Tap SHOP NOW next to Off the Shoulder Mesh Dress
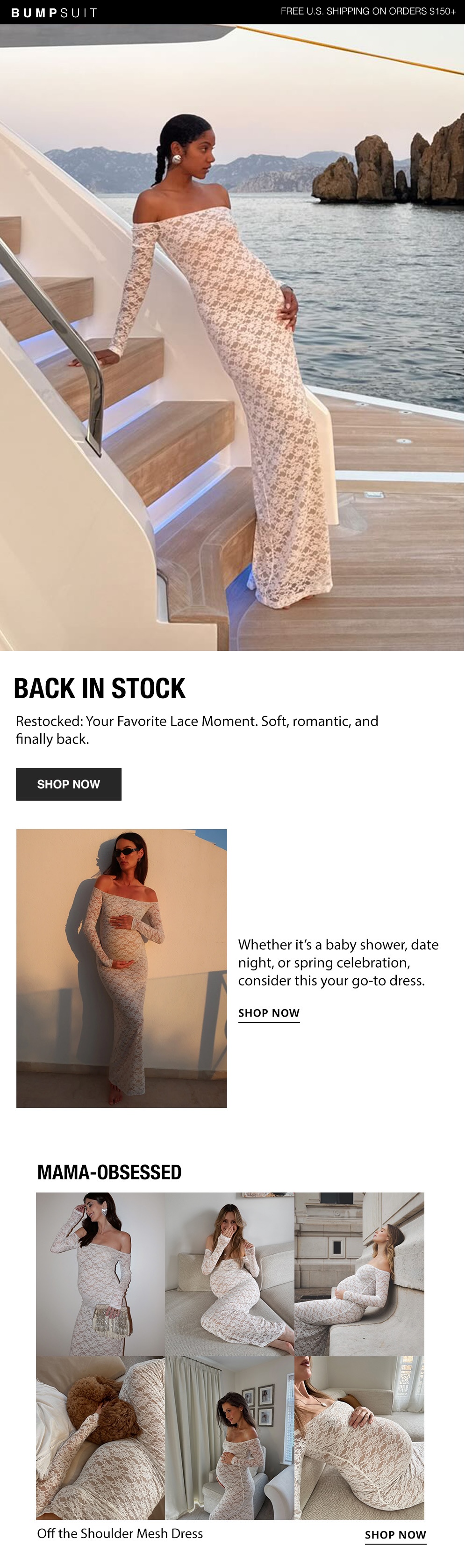 pyautogui.click(x=396, y=1534)
